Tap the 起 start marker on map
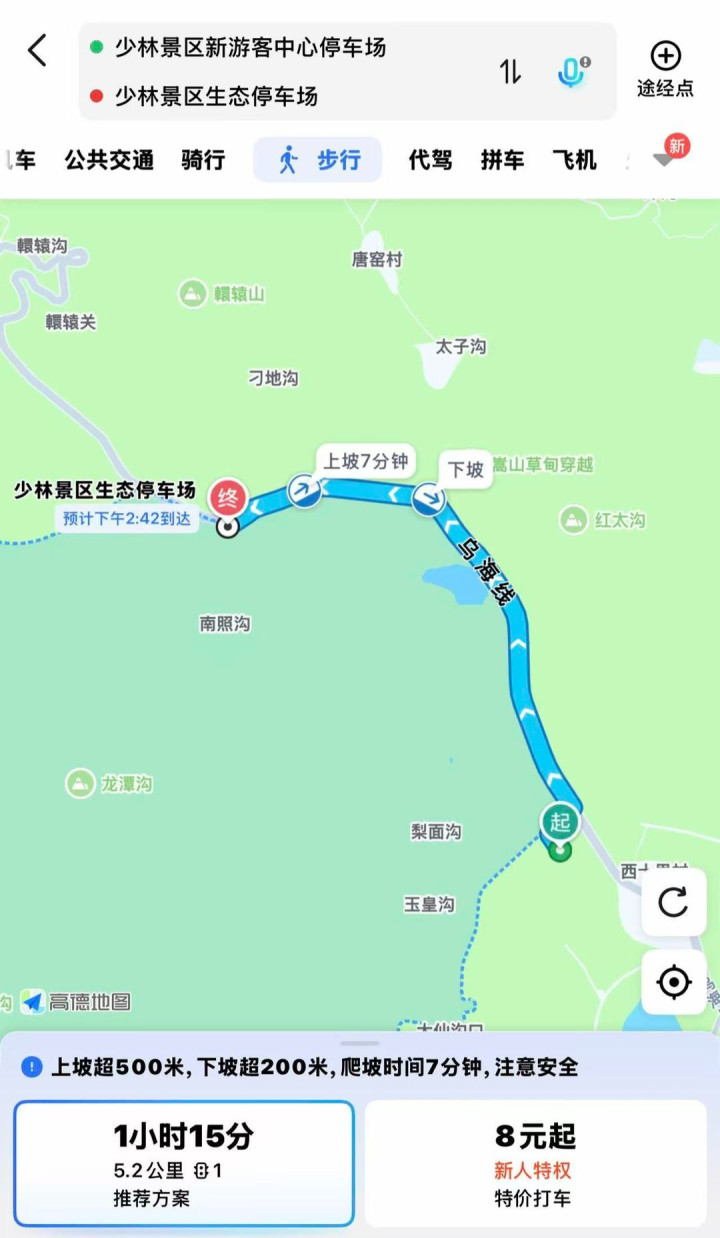720x1238 pixels. 560,823
